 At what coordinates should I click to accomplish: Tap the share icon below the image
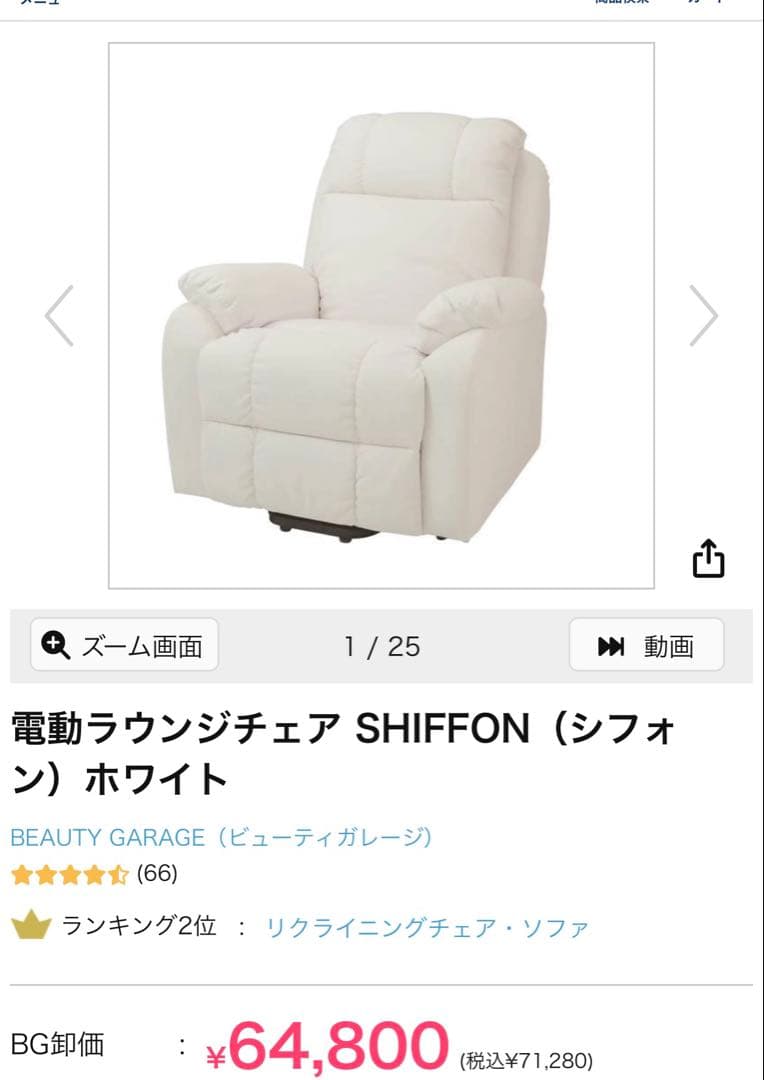[710, 560]
